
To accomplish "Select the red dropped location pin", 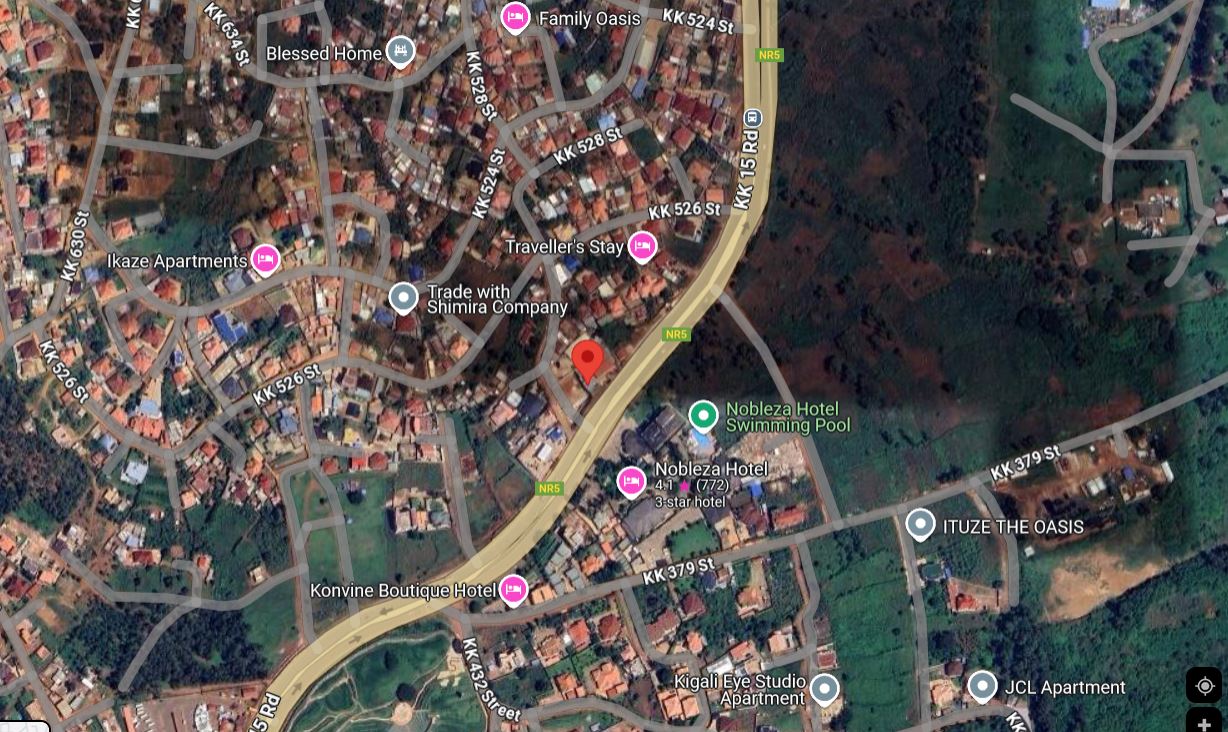I will [x=588, y=360].
